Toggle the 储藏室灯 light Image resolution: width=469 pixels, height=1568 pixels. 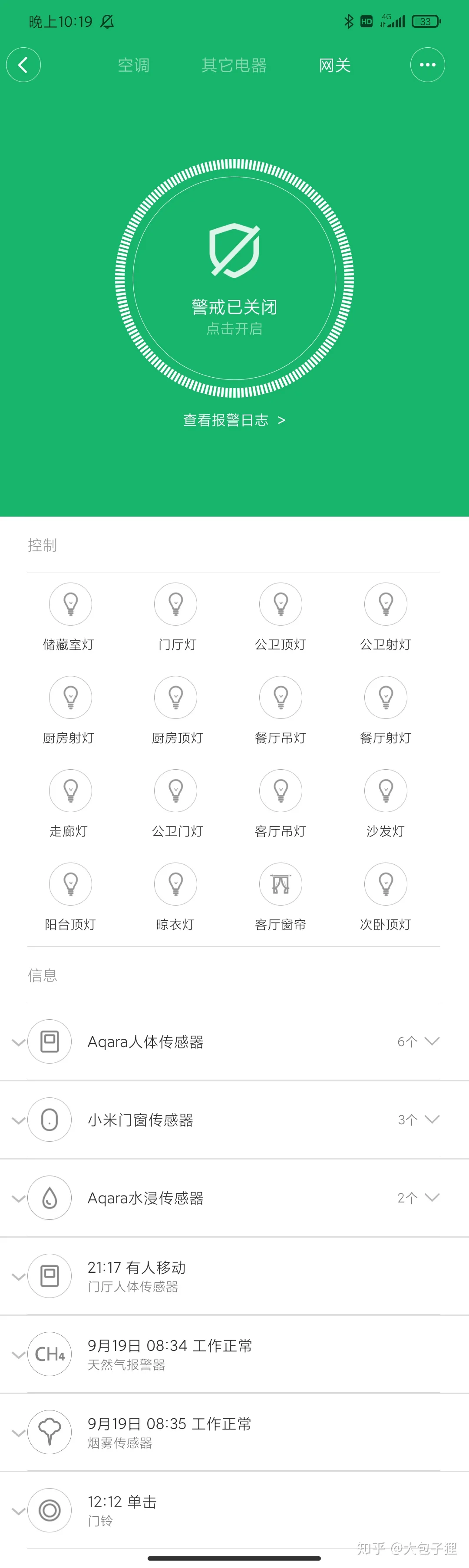[71, 604]
